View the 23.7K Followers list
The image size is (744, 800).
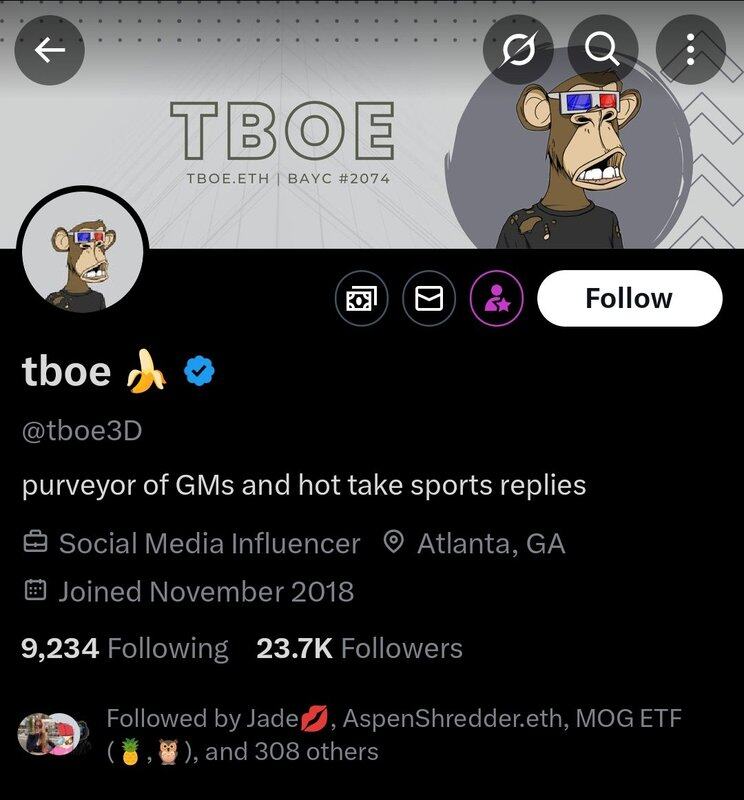coord(360,648)
